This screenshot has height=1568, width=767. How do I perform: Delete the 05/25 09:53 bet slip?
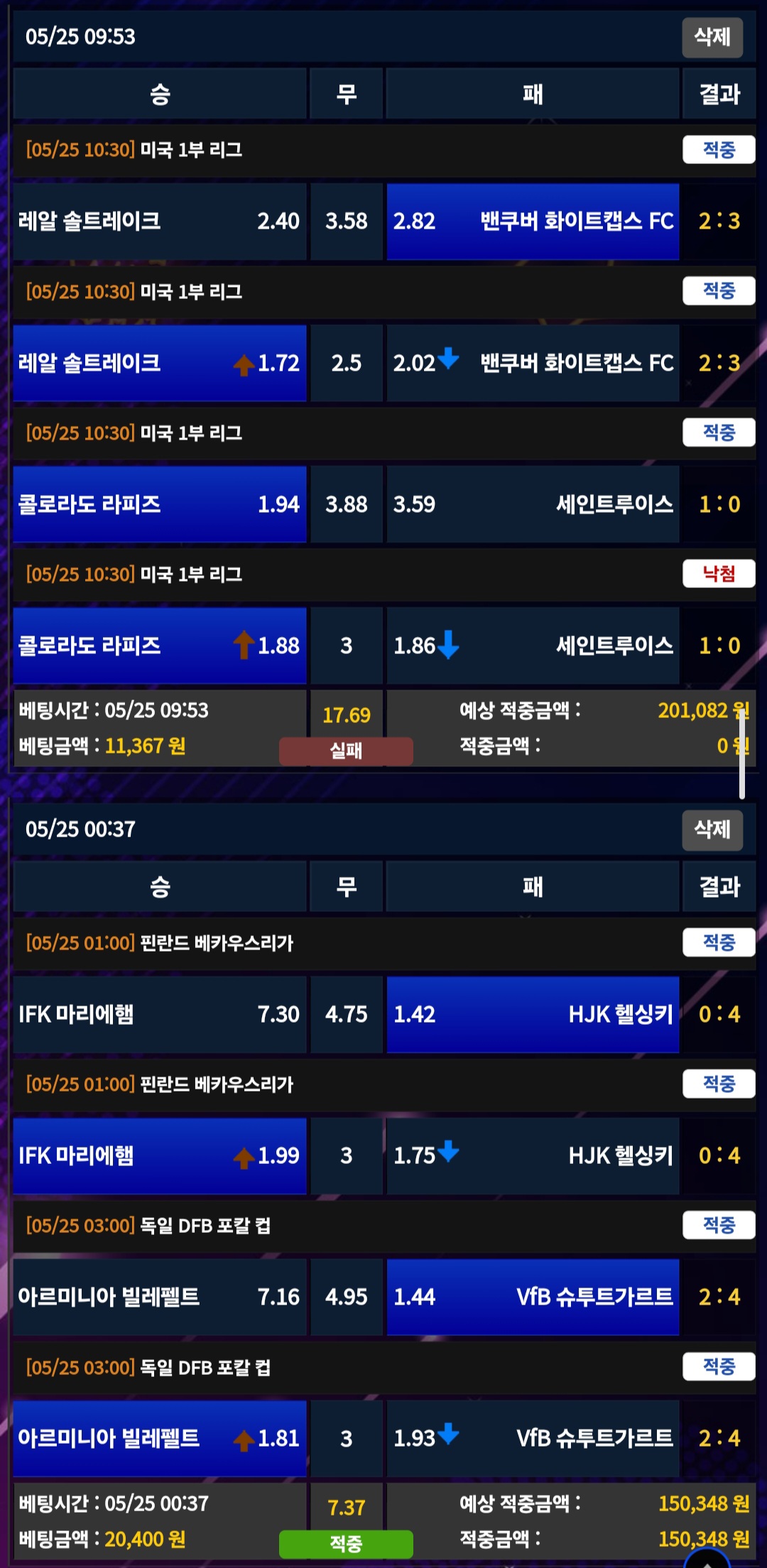tap(712, 37)
